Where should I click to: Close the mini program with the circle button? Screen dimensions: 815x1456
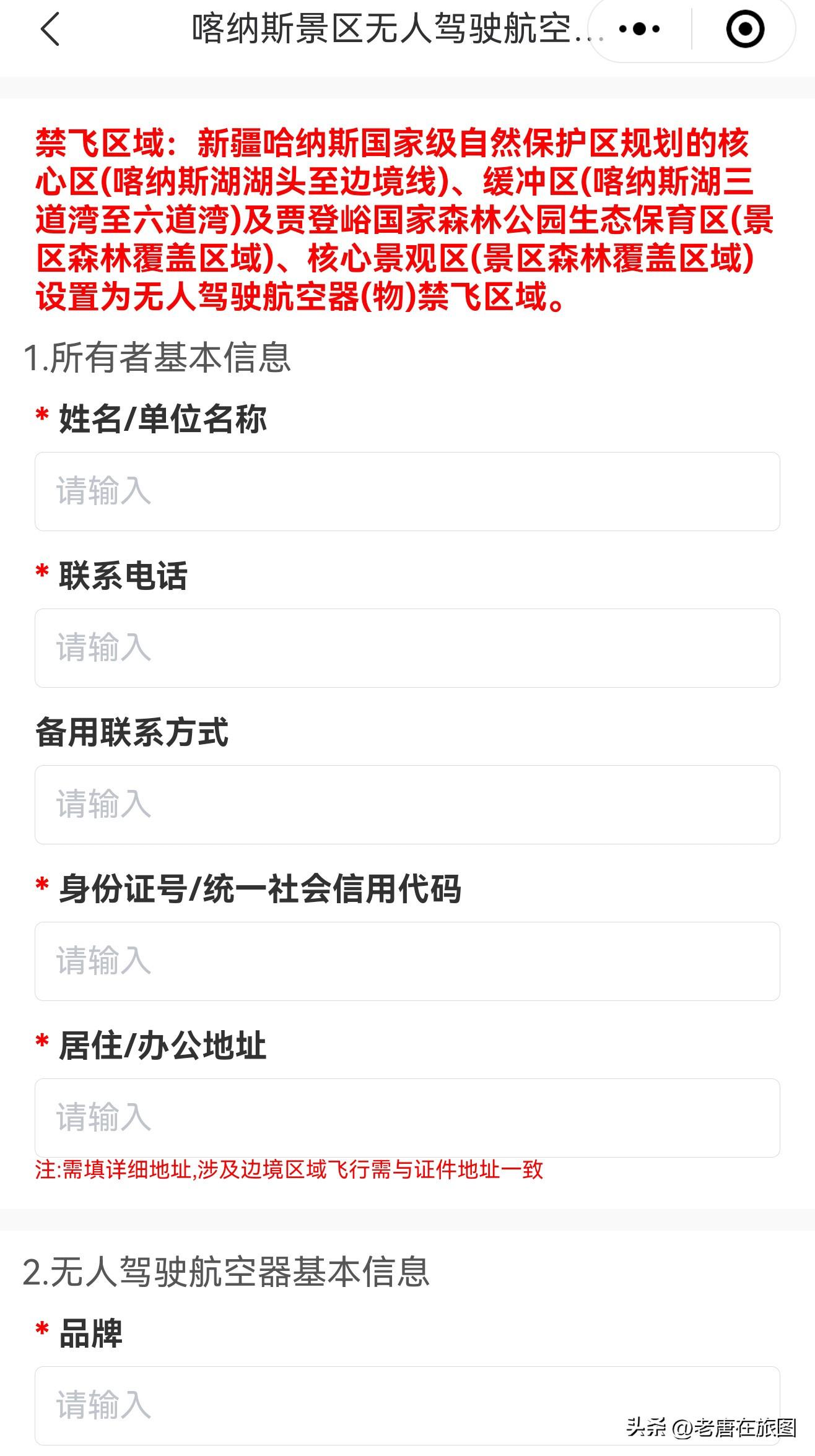745,29
